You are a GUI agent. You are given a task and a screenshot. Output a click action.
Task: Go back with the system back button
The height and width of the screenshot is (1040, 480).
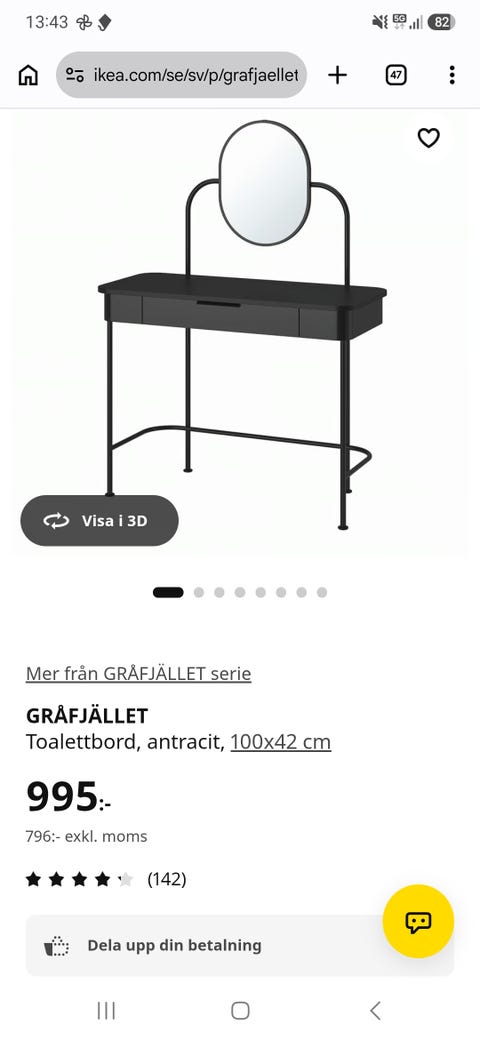click(x=375, y=1011)
